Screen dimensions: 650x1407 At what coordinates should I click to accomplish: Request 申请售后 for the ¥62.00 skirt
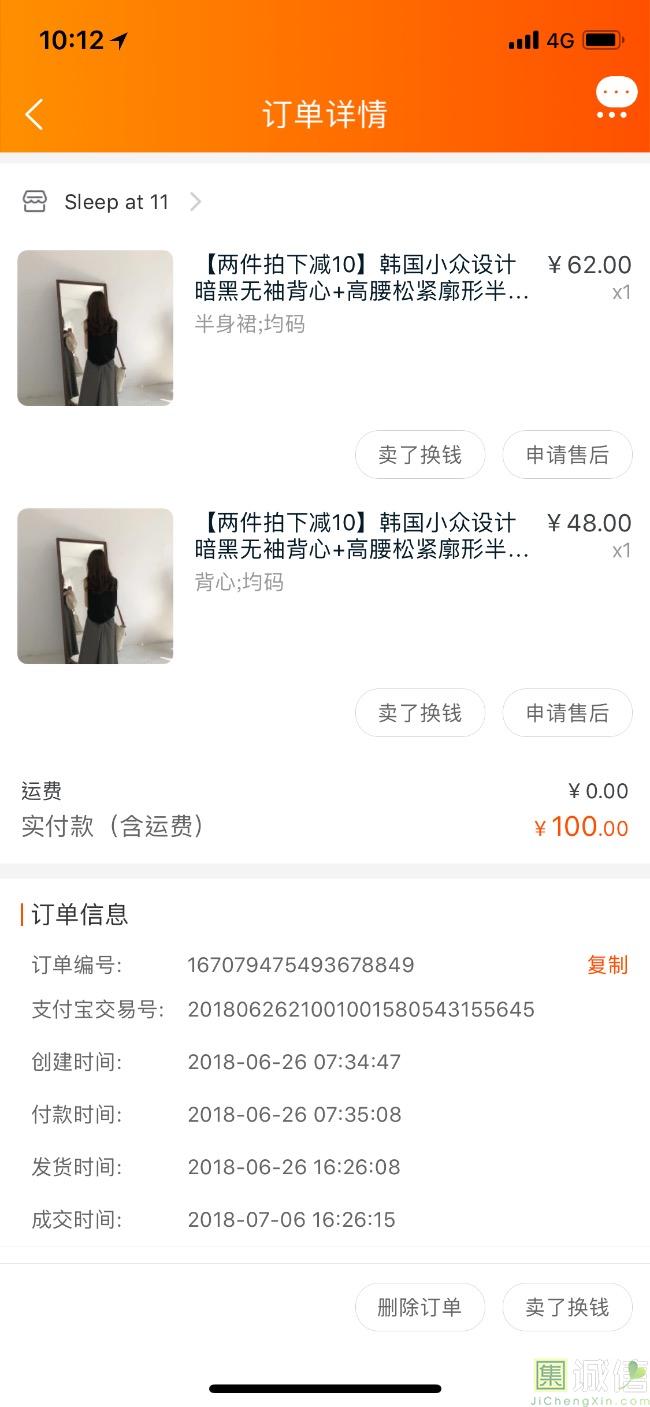pyautogui.click(x=567, y=455)
